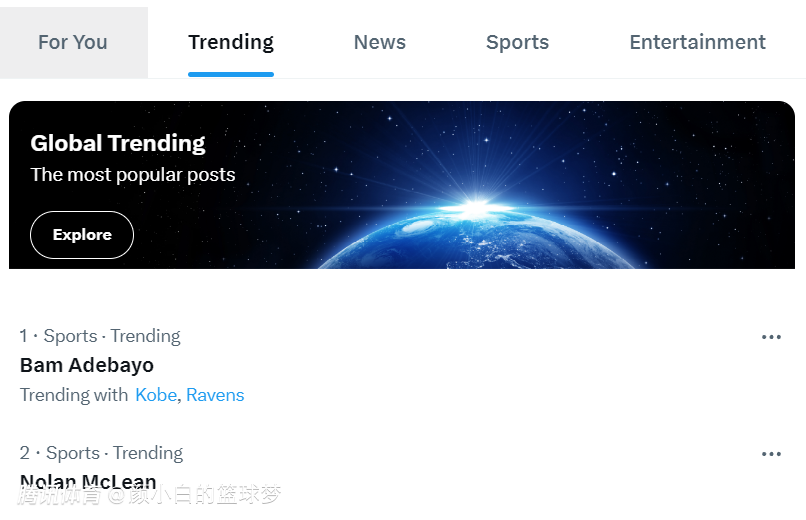Open the Ravens related trend link
Viewport: 806px width, 520px height.
215,395
